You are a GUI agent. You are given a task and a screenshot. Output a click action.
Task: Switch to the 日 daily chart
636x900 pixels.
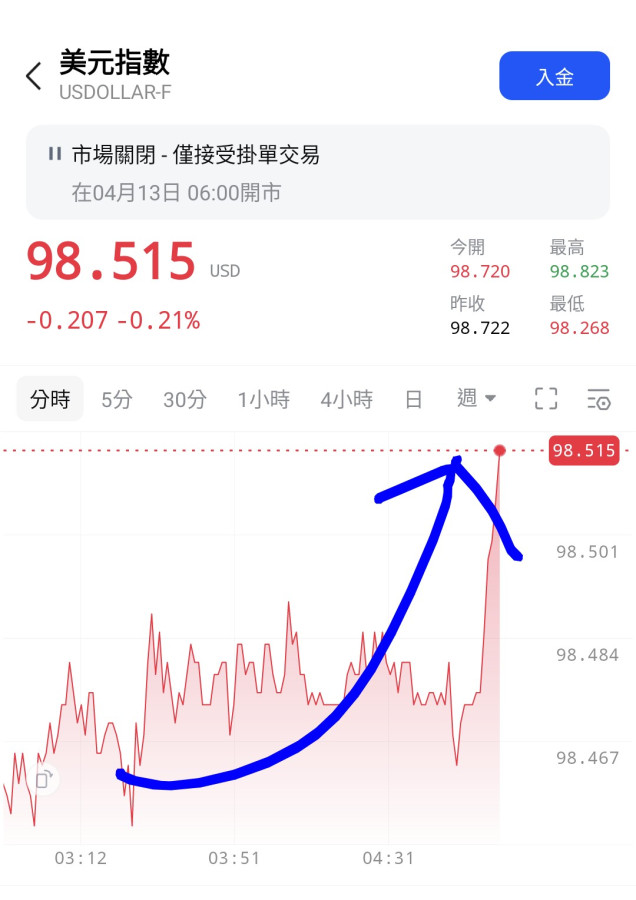click(413, 399)
